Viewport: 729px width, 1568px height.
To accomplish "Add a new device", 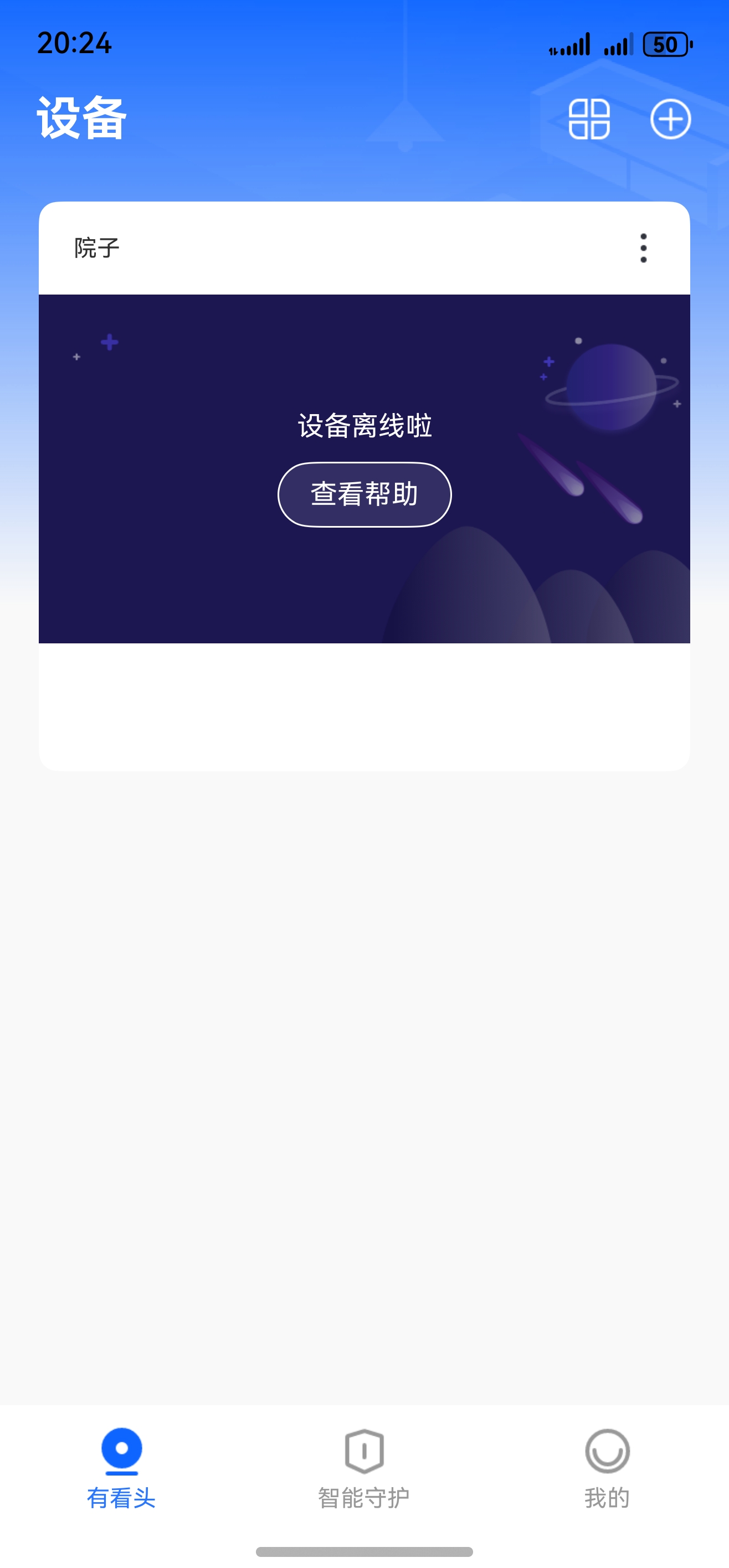I will click(670, 119).
